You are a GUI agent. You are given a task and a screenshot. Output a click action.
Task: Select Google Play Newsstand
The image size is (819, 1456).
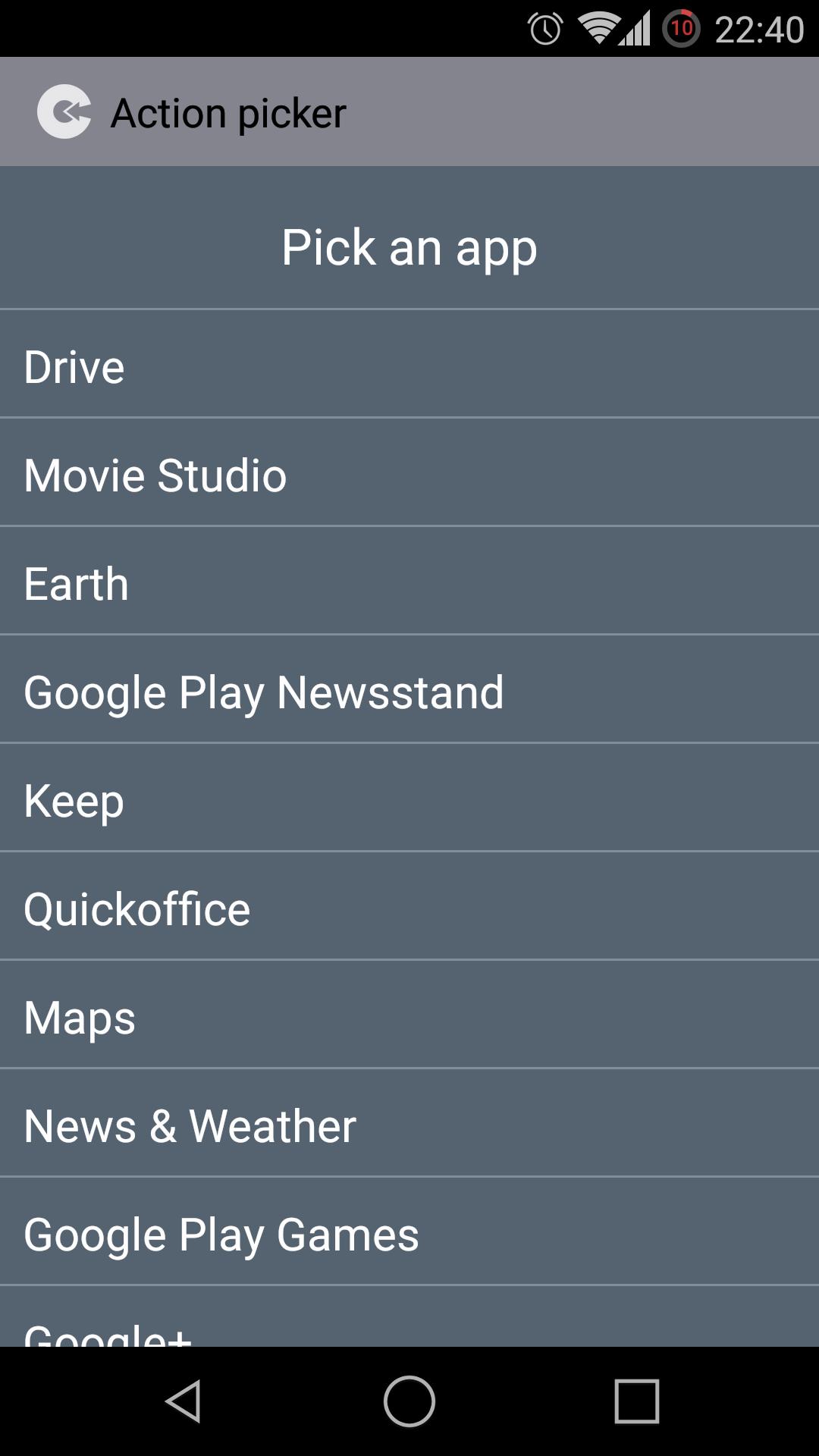pos(409,692)
